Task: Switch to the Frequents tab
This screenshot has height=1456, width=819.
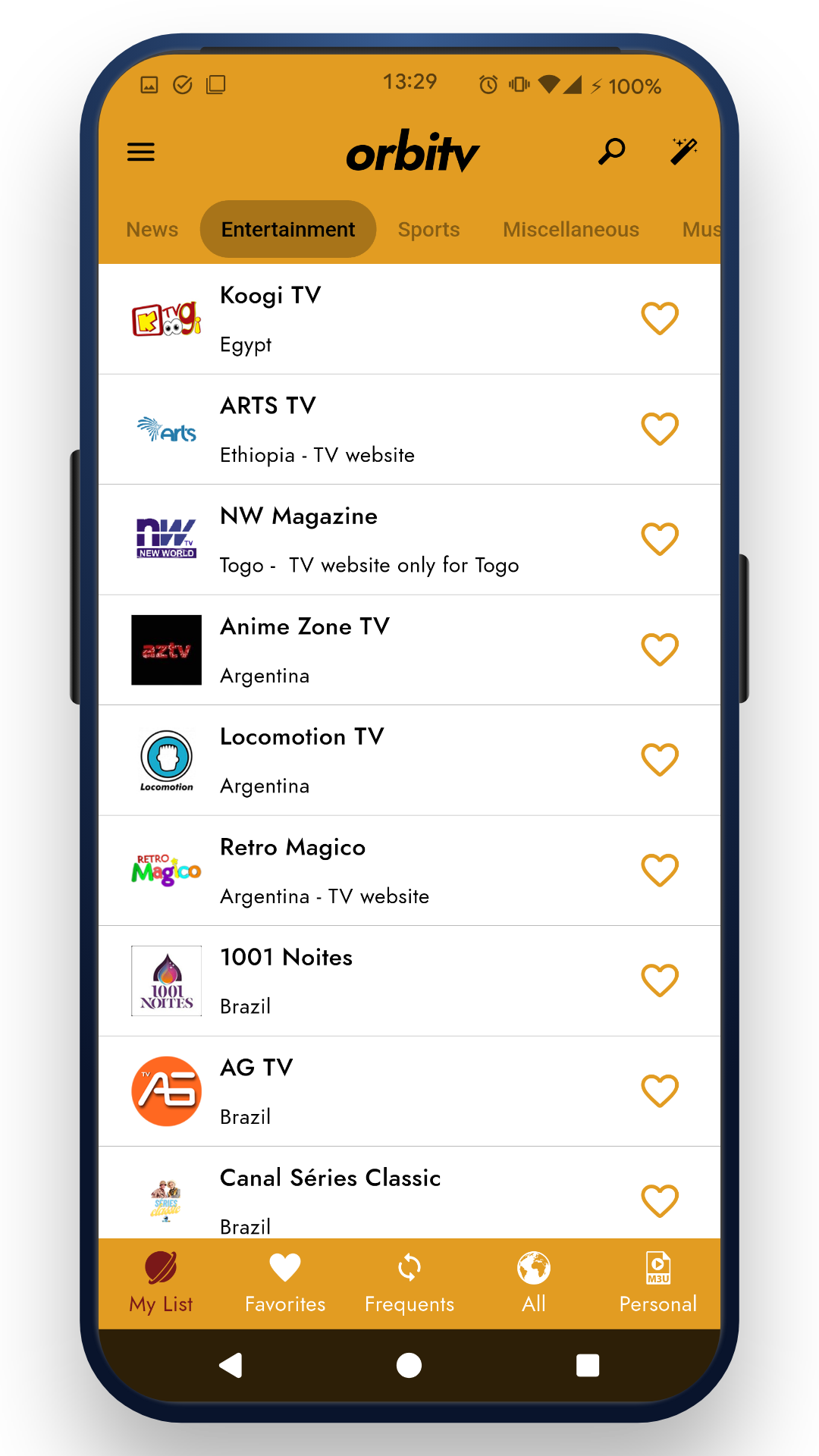Action: (x=409, y=1283)
